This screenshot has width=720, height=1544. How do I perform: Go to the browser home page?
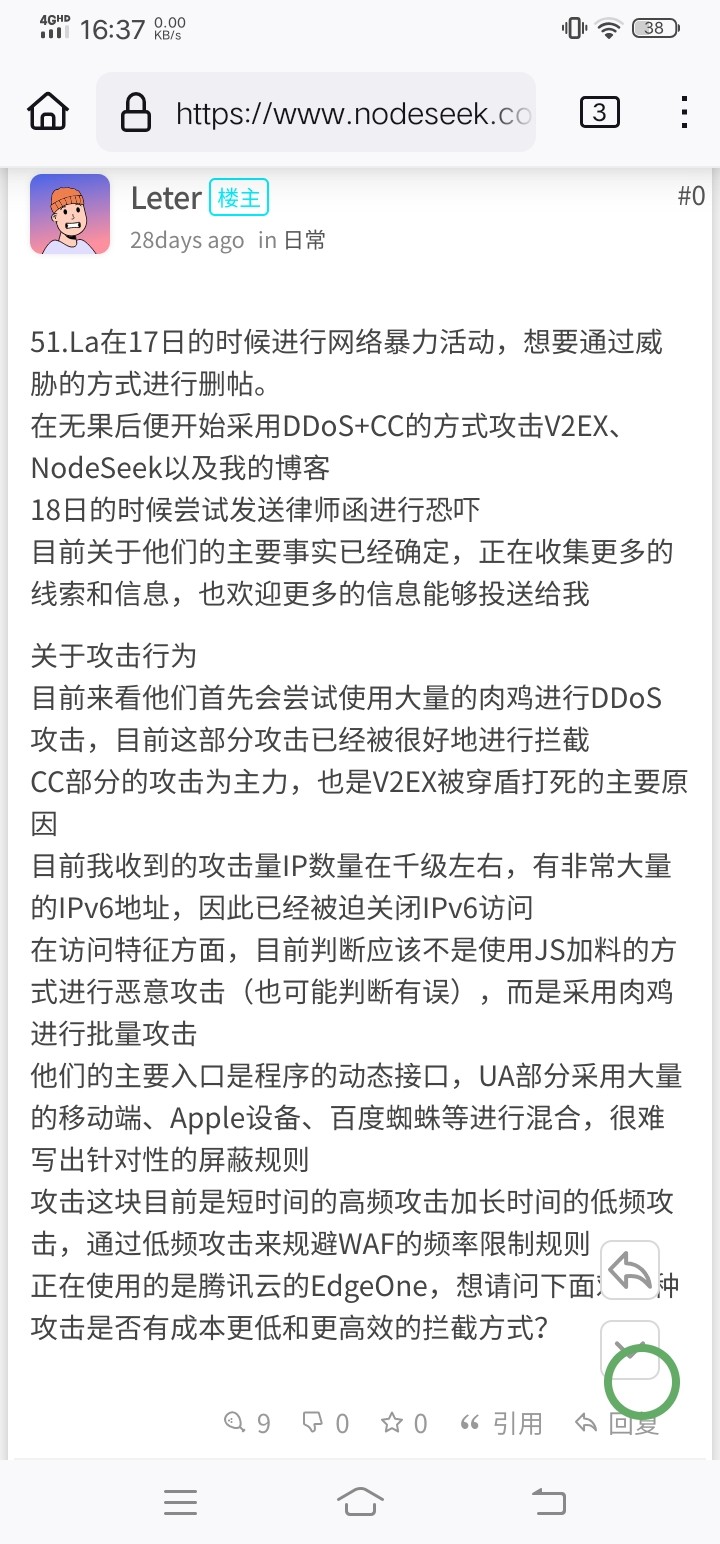(48, 112)
